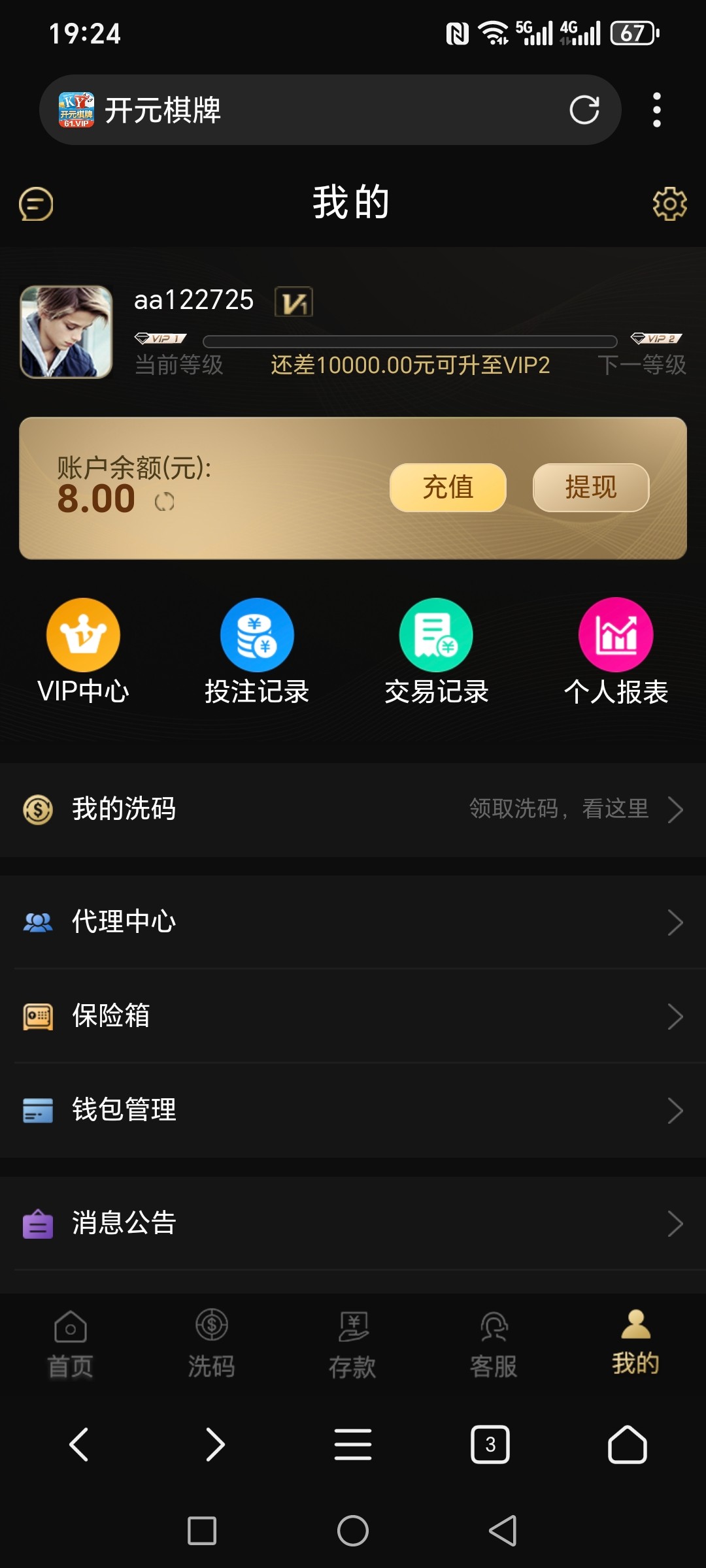The width and height of the screenshot is (706, 1568).
Task: View 交易记录 transaction records
Action: click(x=436, y=651)
